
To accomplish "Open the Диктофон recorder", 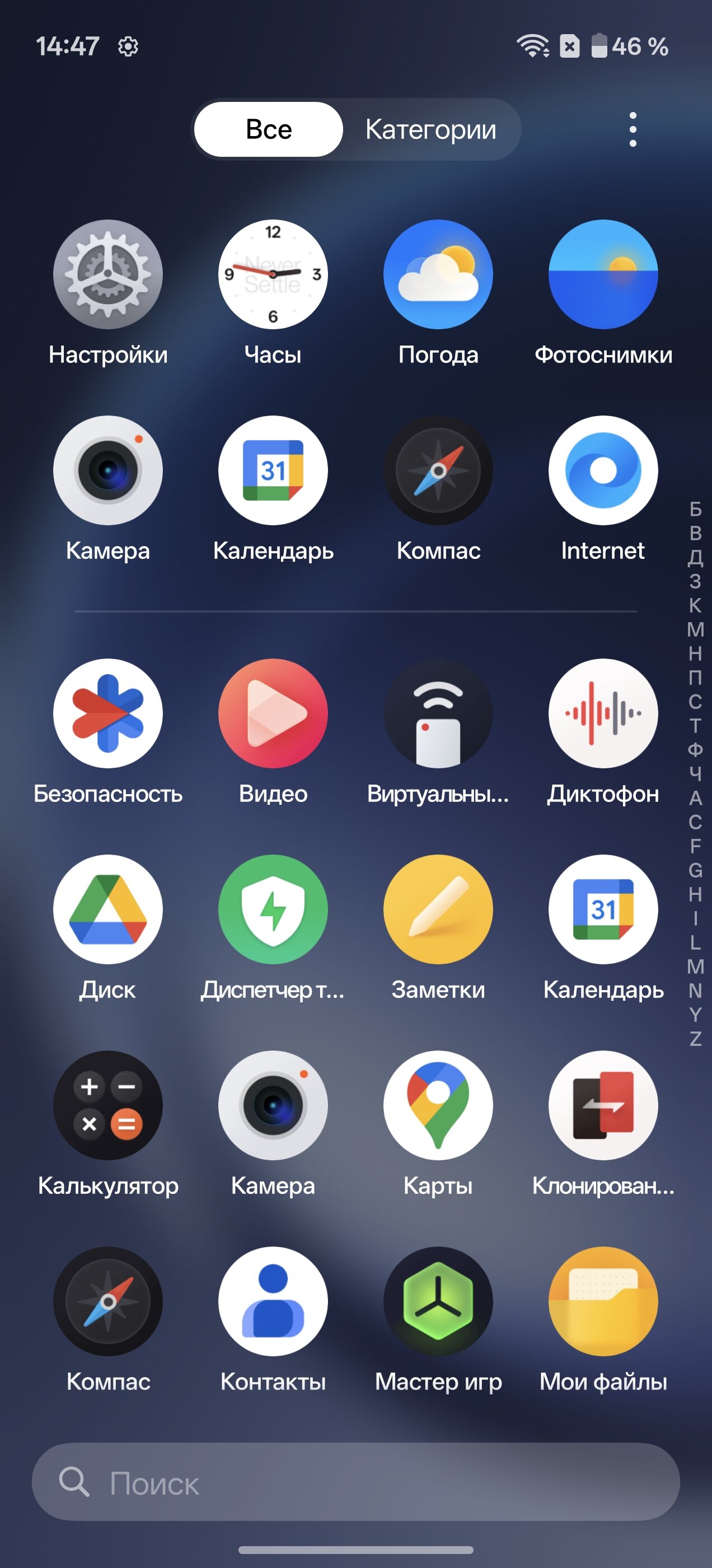I will tap(603, 713).
